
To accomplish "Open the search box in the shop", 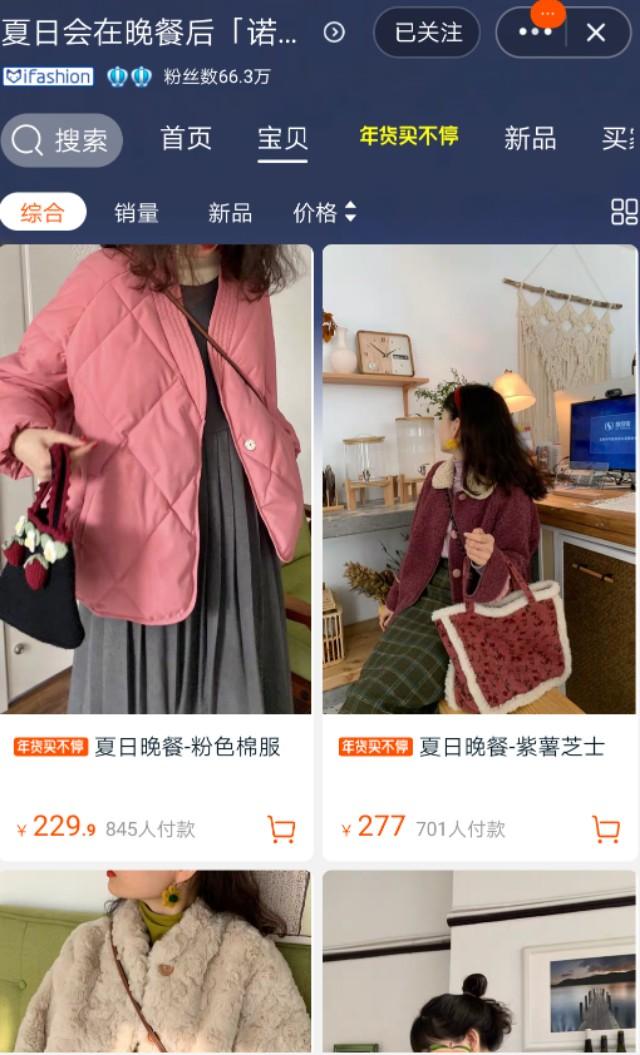I will pos(62,140).
